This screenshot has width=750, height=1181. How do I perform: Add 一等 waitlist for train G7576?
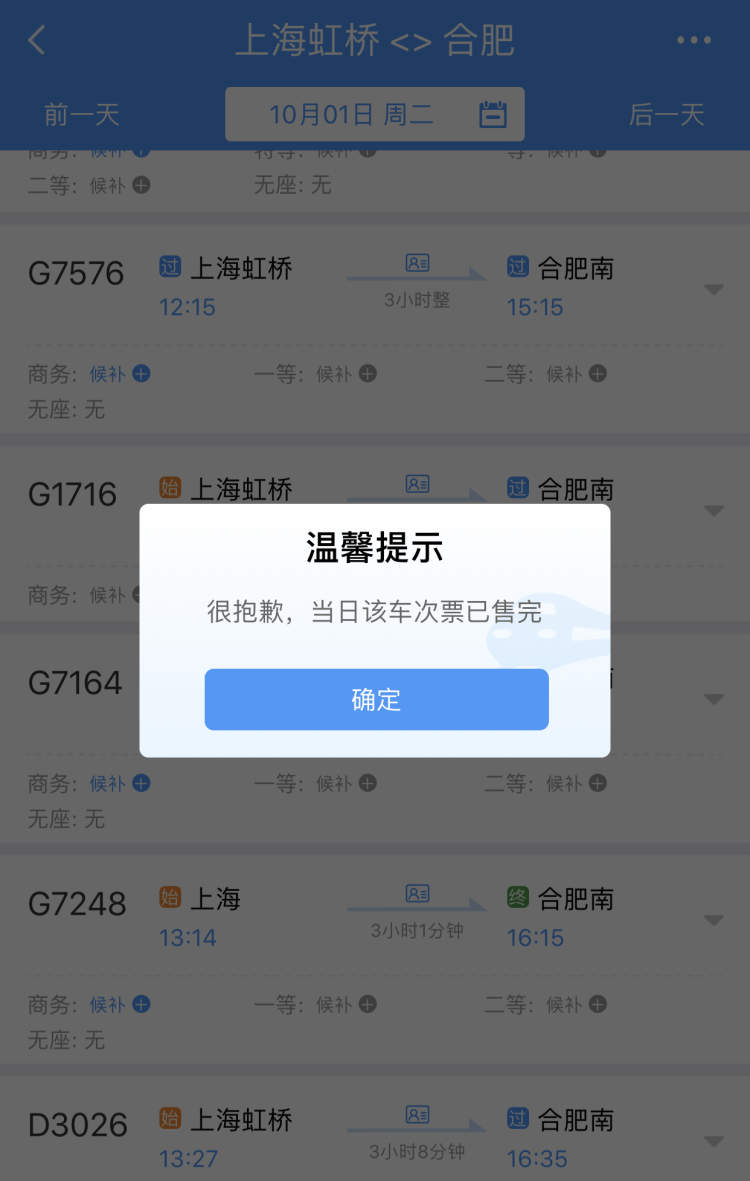point(368,374)
